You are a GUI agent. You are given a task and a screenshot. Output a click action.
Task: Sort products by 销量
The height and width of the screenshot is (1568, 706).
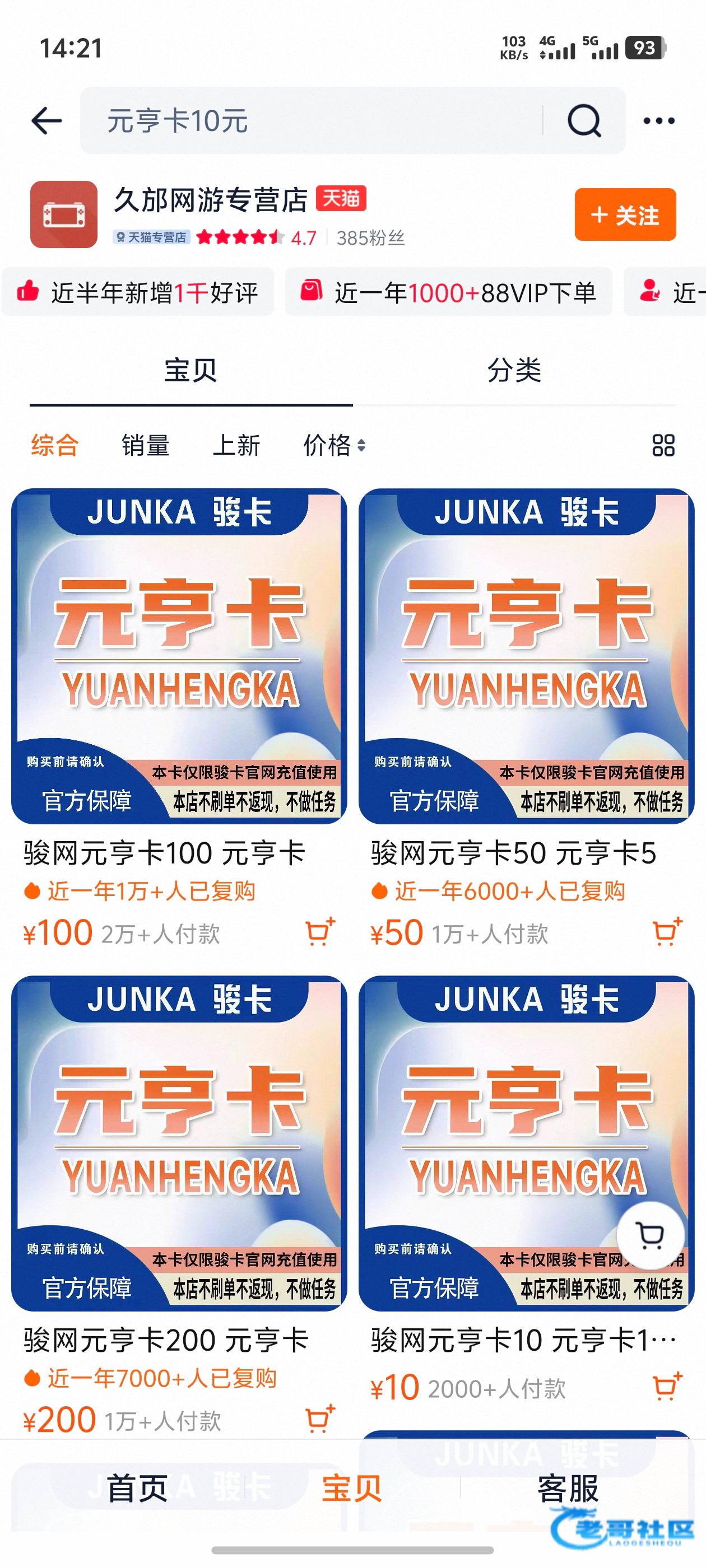click(x=145, y=445)
